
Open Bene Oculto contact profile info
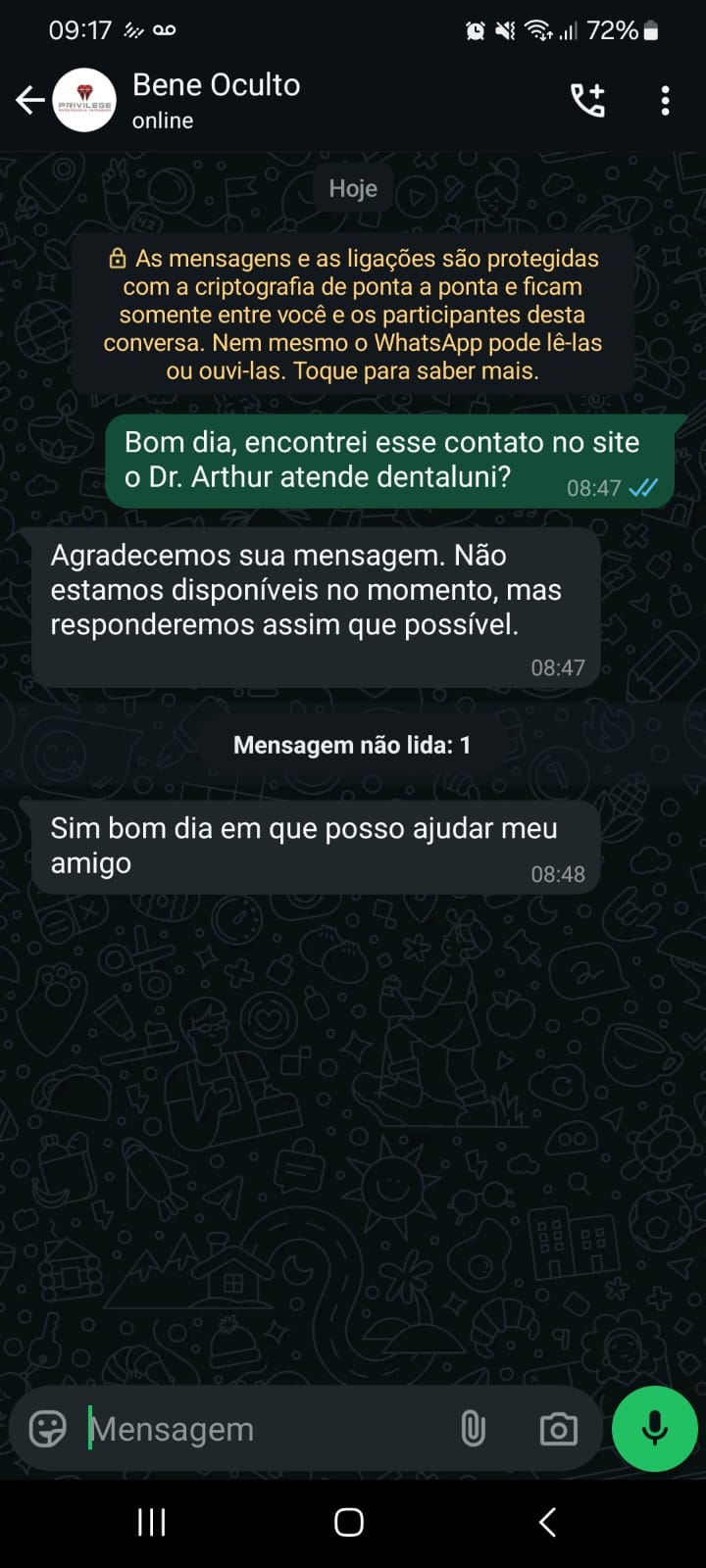coord(216,100)
